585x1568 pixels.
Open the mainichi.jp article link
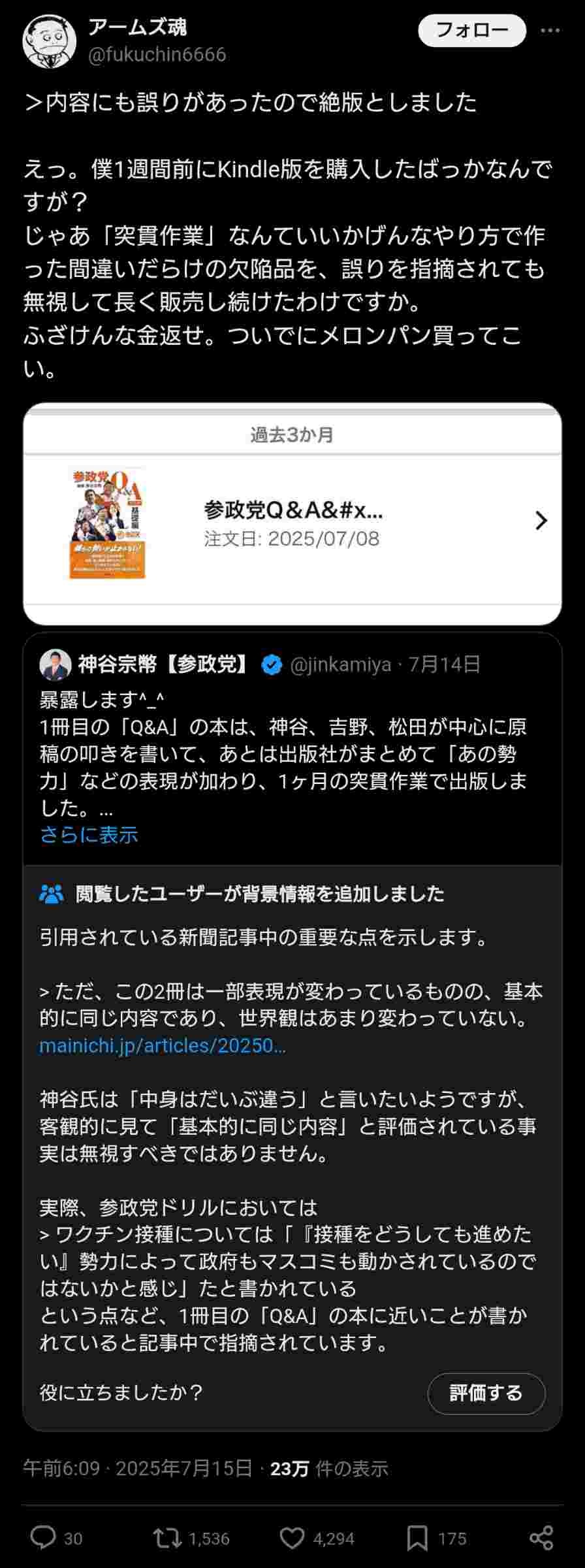(162, 1045)
